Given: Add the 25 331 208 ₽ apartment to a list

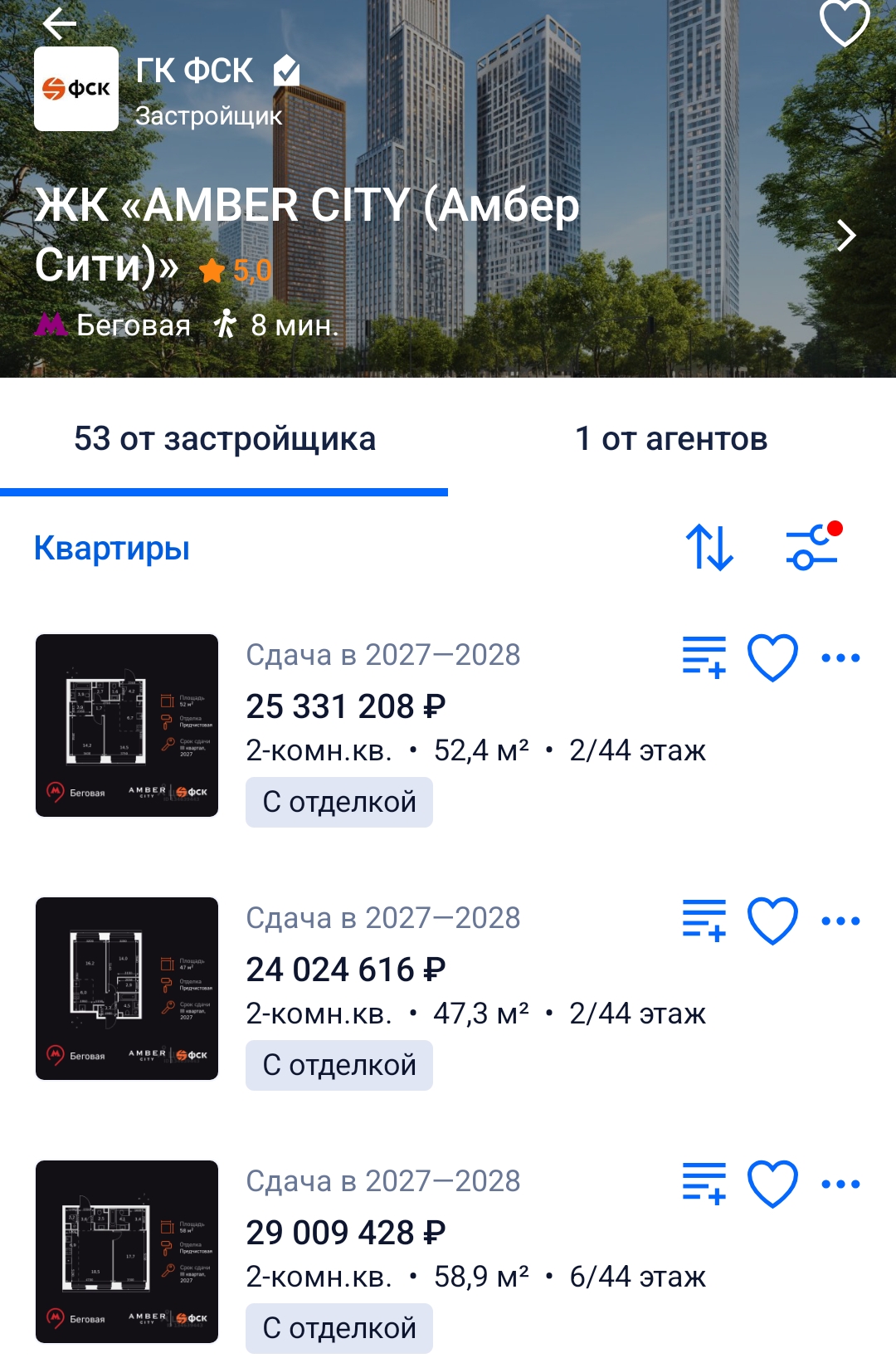Looking at the screenshot, I should pos(704,657).
